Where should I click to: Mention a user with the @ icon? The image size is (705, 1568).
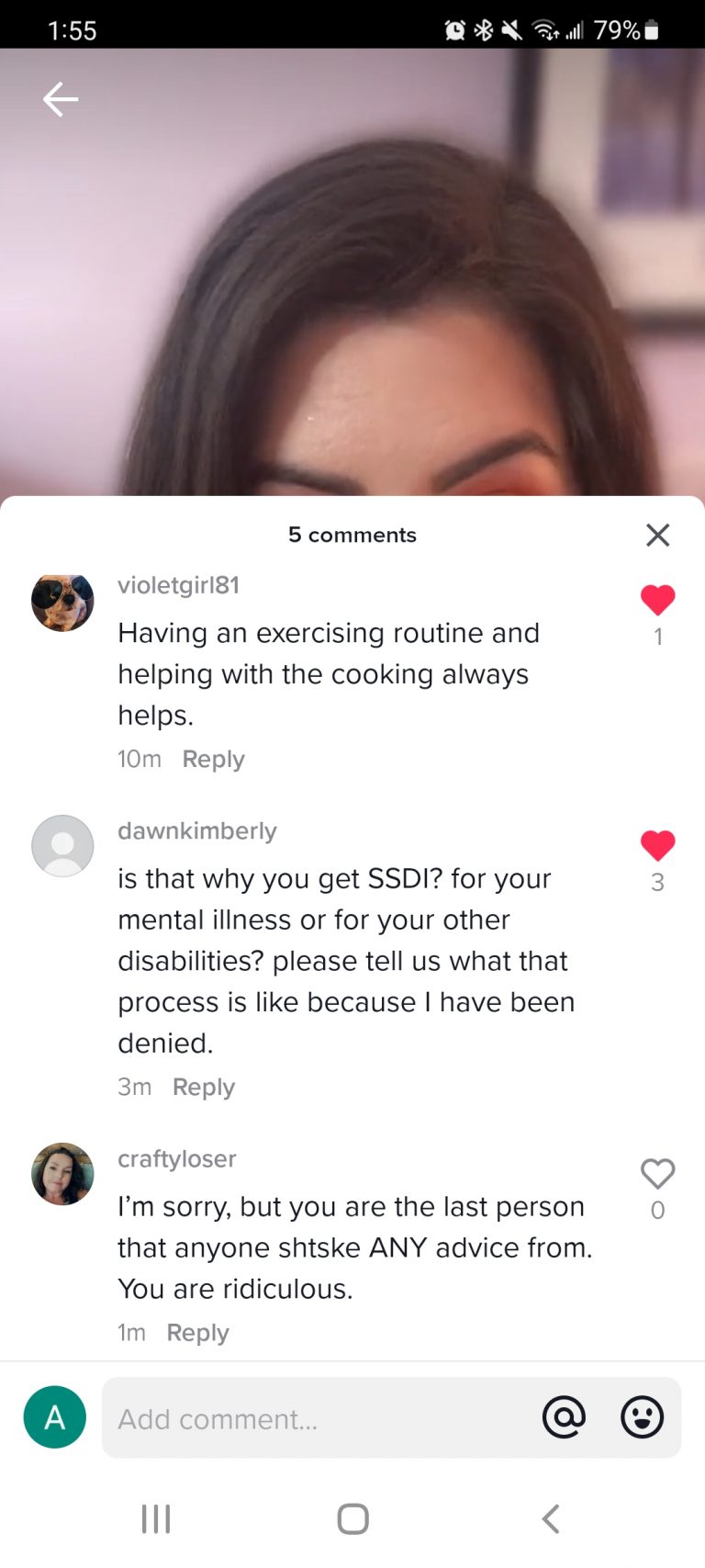[564, 1417]
